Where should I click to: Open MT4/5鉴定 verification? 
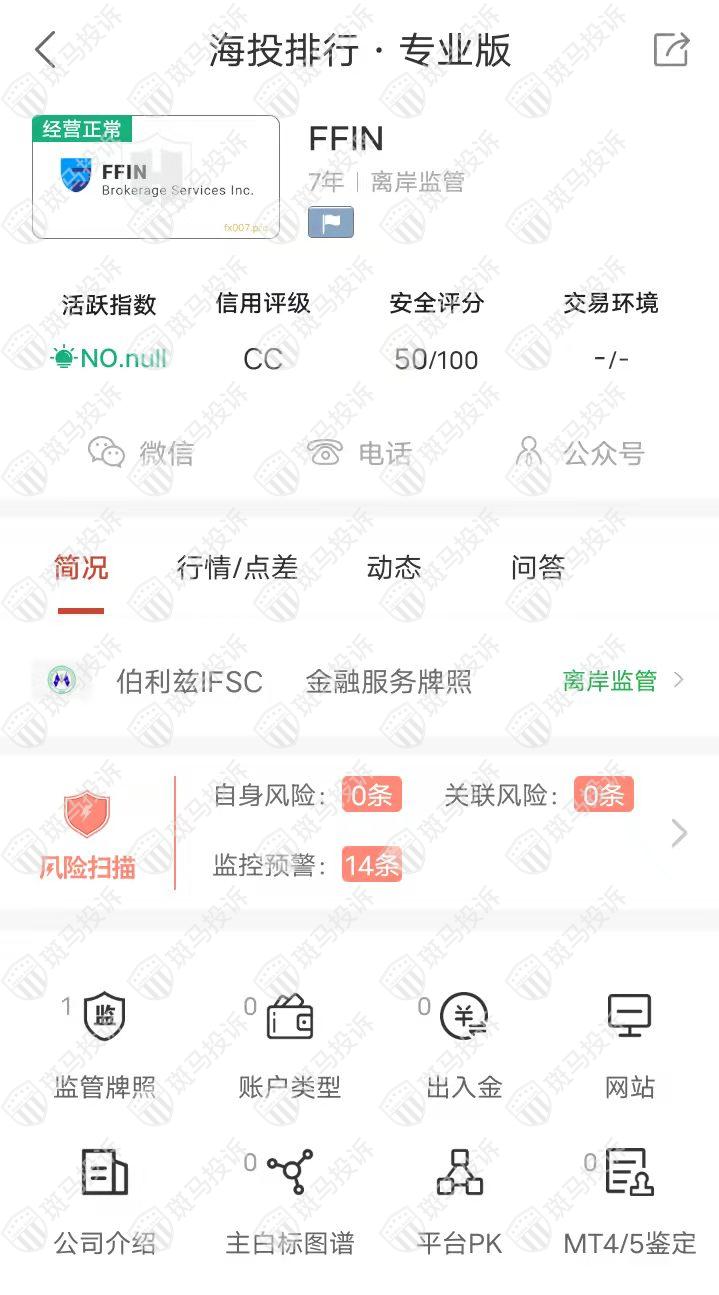point(630,1200)
